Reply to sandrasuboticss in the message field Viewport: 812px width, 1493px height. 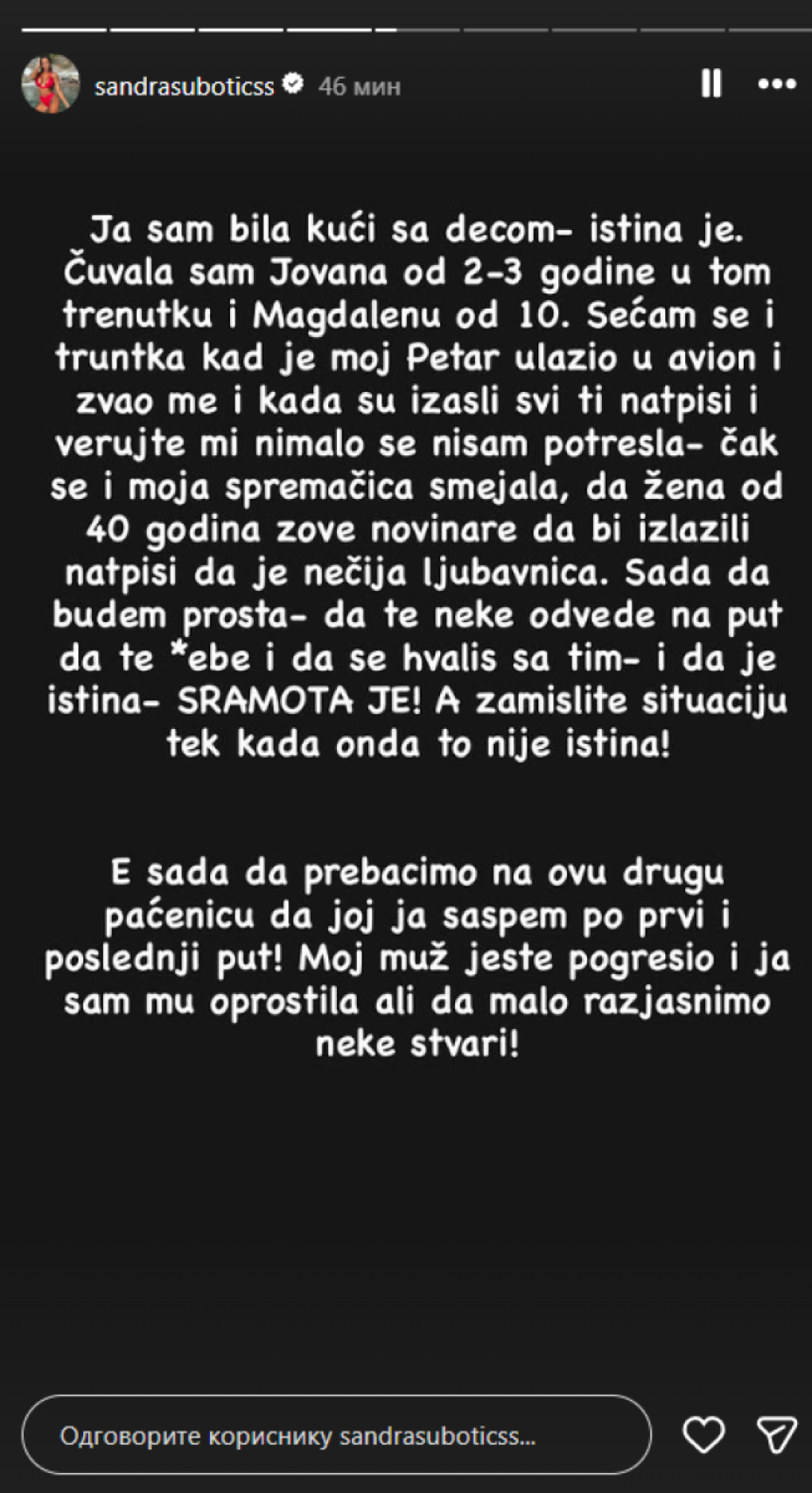coord(336,1436)
